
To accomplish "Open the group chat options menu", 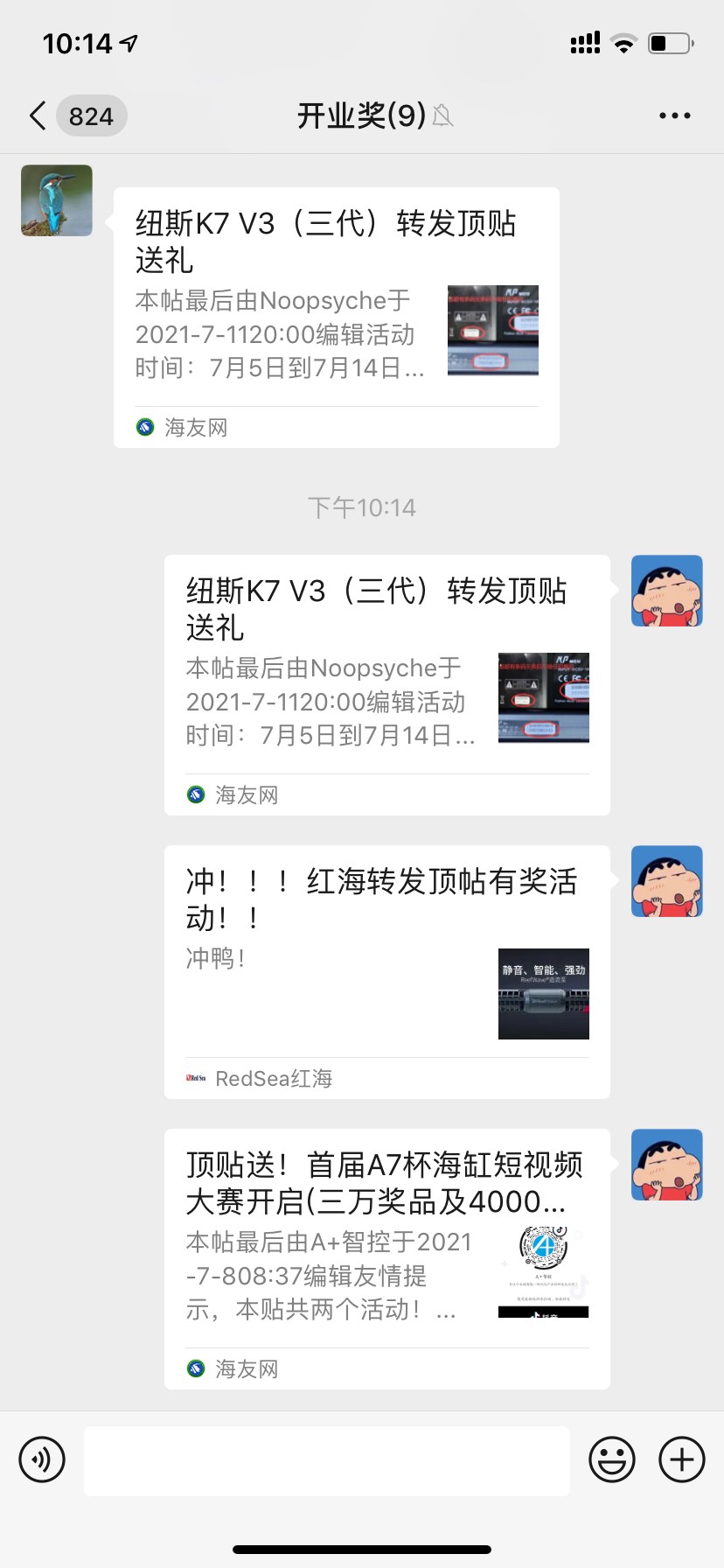I will pos(674,115).
